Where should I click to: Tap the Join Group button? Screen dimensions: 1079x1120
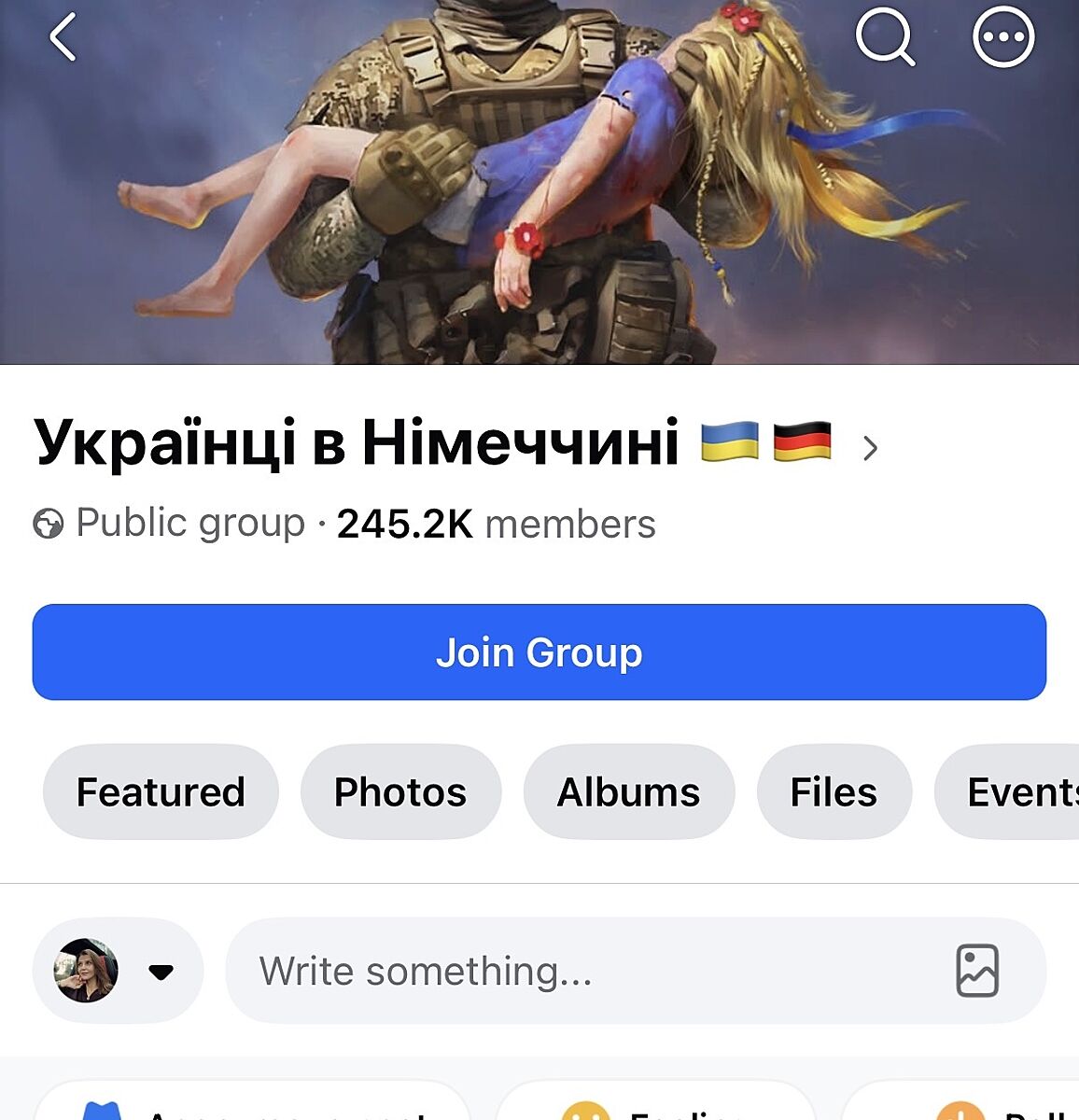click(539, 652)
